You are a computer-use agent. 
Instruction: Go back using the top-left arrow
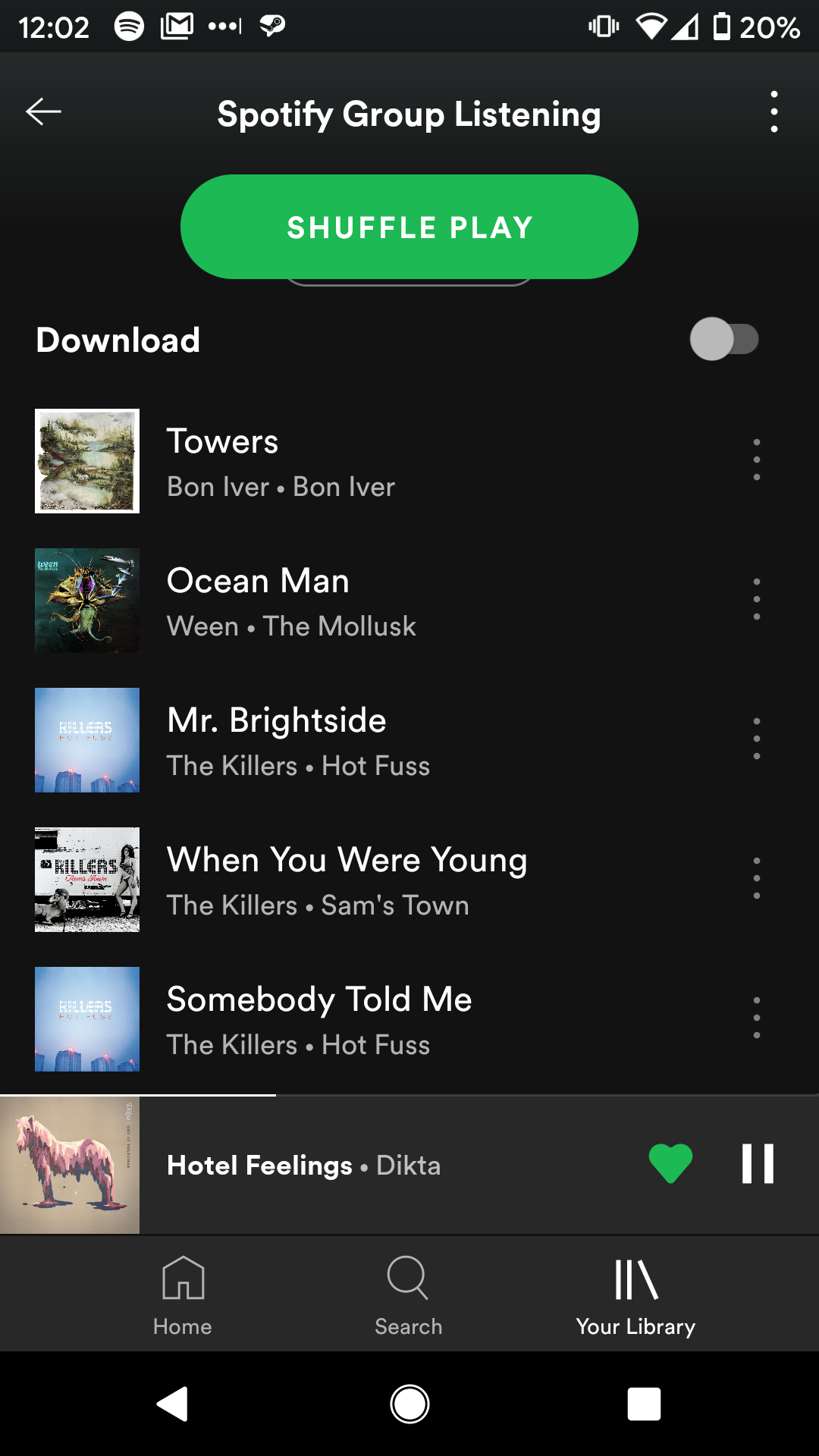coord(43,111)
